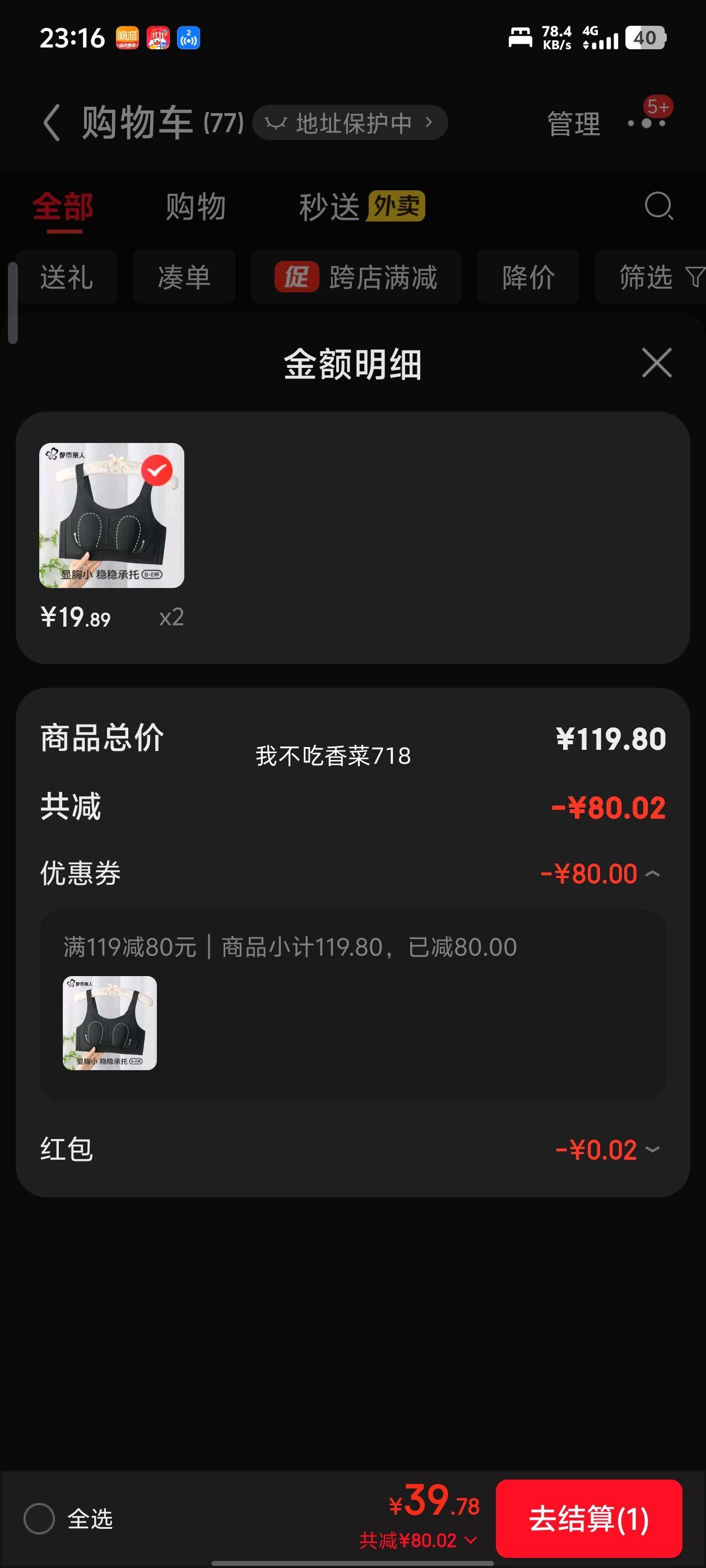Screen dimensions: 706x1568
Task: Close the 金额明细 panel
Action: [657, 363]
